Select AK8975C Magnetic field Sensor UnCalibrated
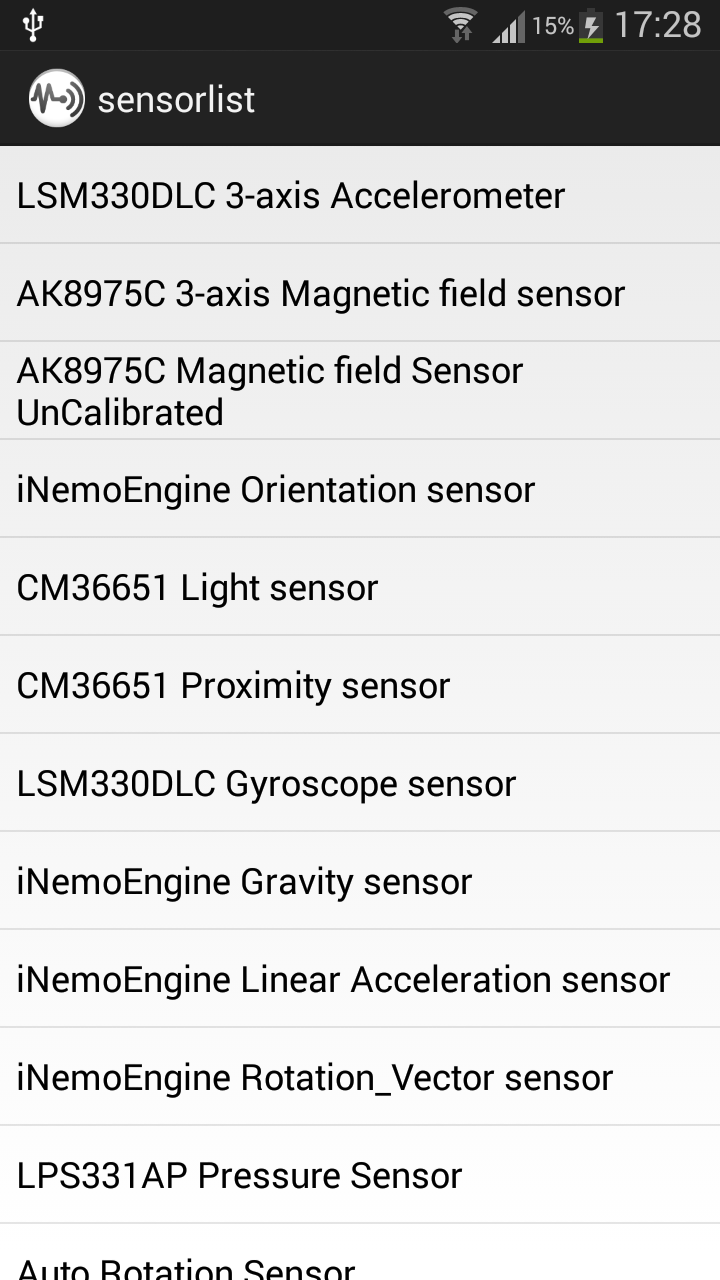This screenshot has height=1280, width=720. coord(269,390)
